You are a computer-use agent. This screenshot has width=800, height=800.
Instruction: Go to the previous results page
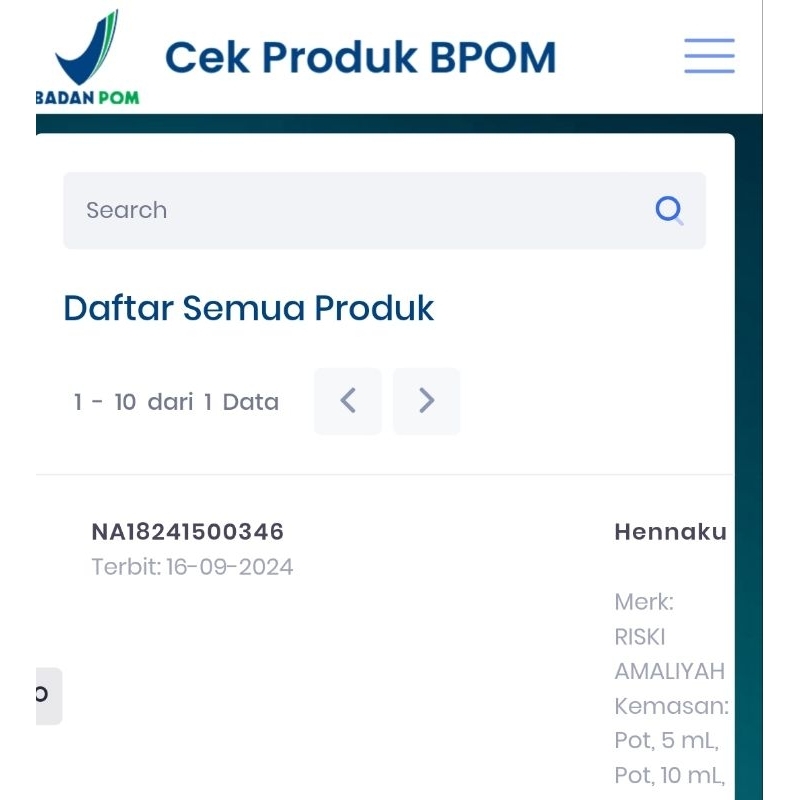pyautogui.click(x=348, y=401)
